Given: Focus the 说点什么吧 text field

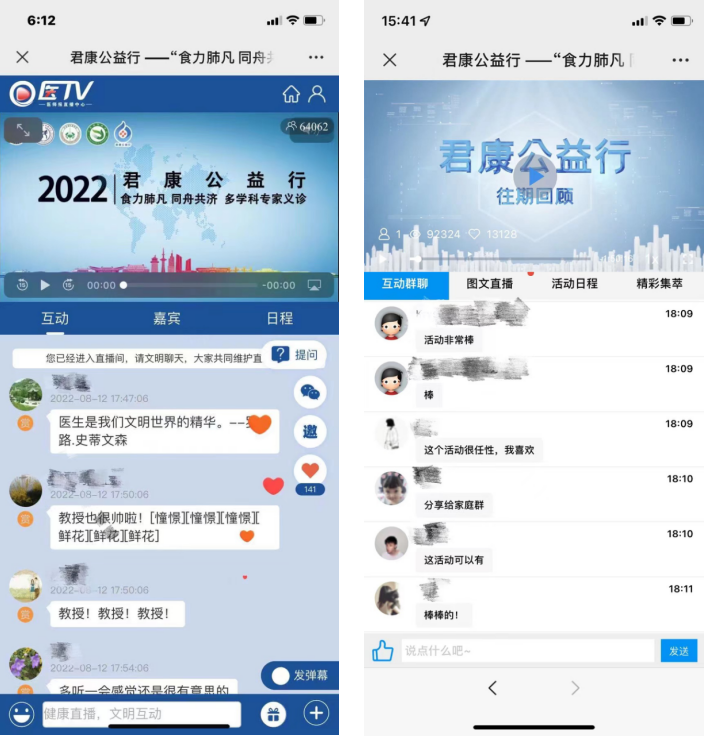Looking at the screenshot, I should pyautogui.click(x=527, y=651).
